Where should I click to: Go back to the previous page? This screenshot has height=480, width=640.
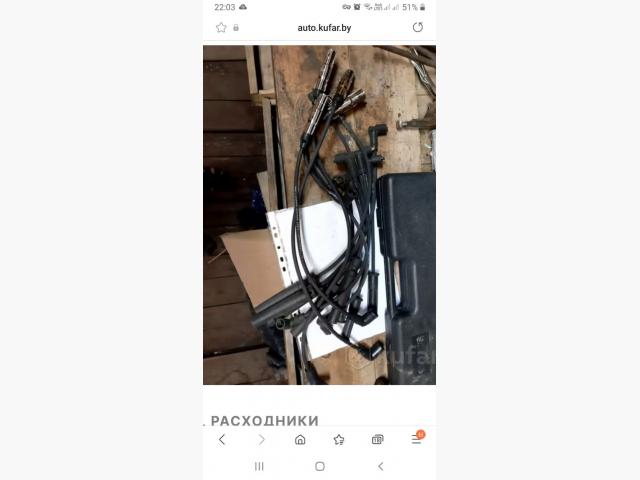[x=222, y=439]
